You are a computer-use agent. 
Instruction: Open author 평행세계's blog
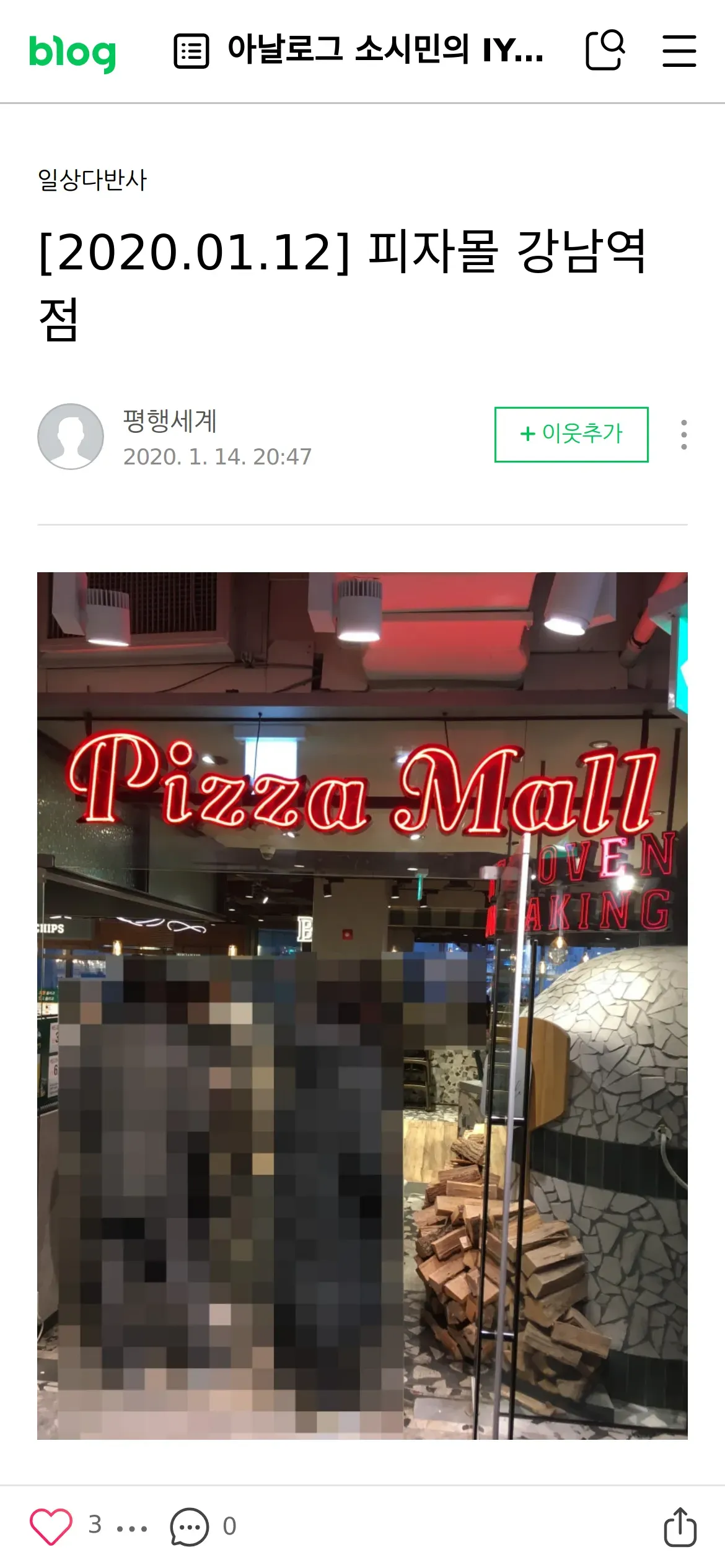(x=170, y=421)
